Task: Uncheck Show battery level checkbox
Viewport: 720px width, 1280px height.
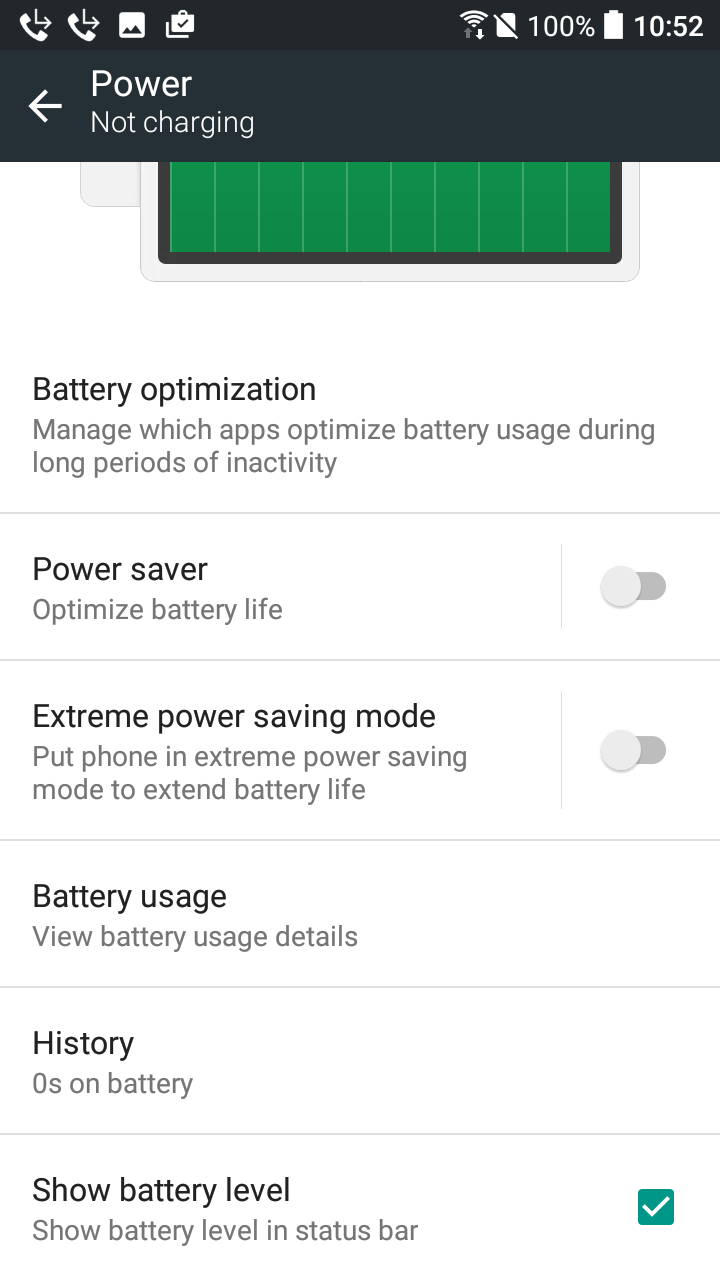Action: tap(656, 1207)
